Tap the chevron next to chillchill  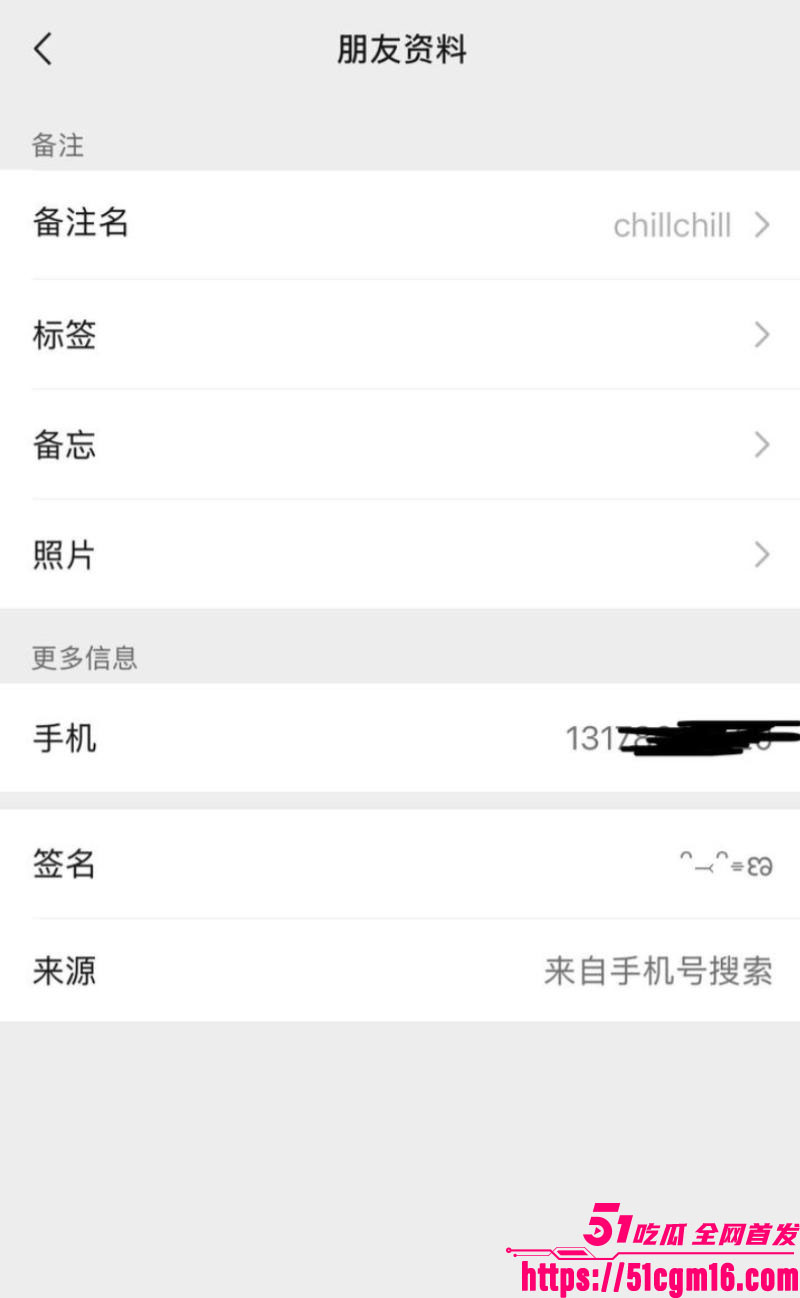tap(761, 224)
